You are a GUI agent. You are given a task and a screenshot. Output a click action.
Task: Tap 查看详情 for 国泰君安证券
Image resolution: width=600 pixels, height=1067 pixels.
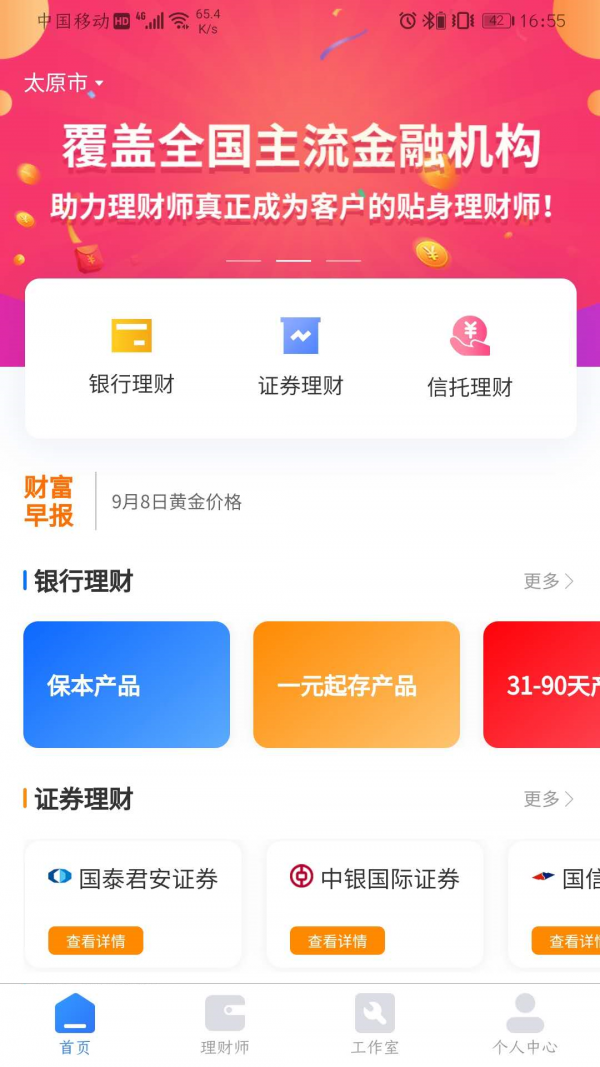(96, 941)
